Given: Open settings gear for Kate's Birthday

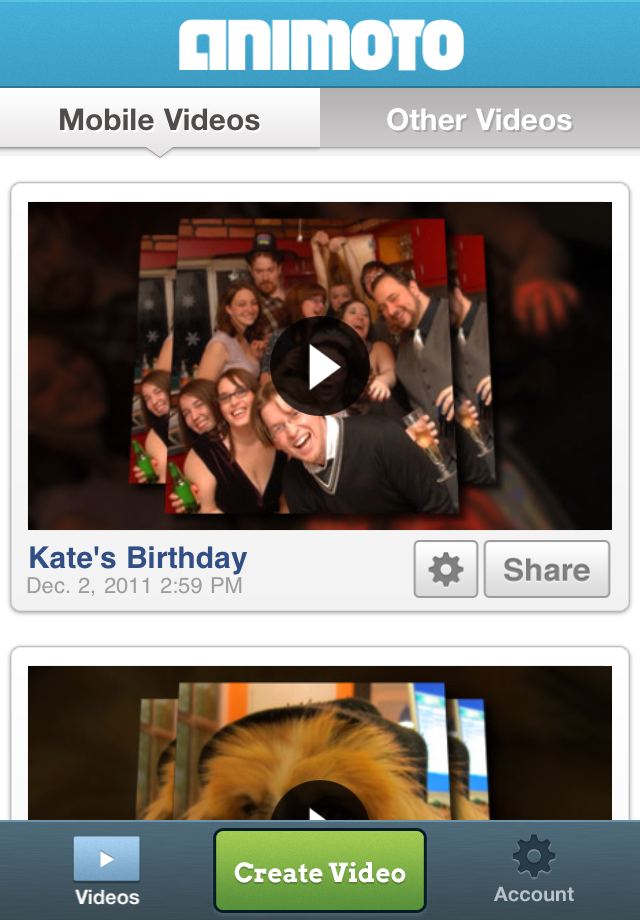Looking at the screenshot, I should [445, 570].
